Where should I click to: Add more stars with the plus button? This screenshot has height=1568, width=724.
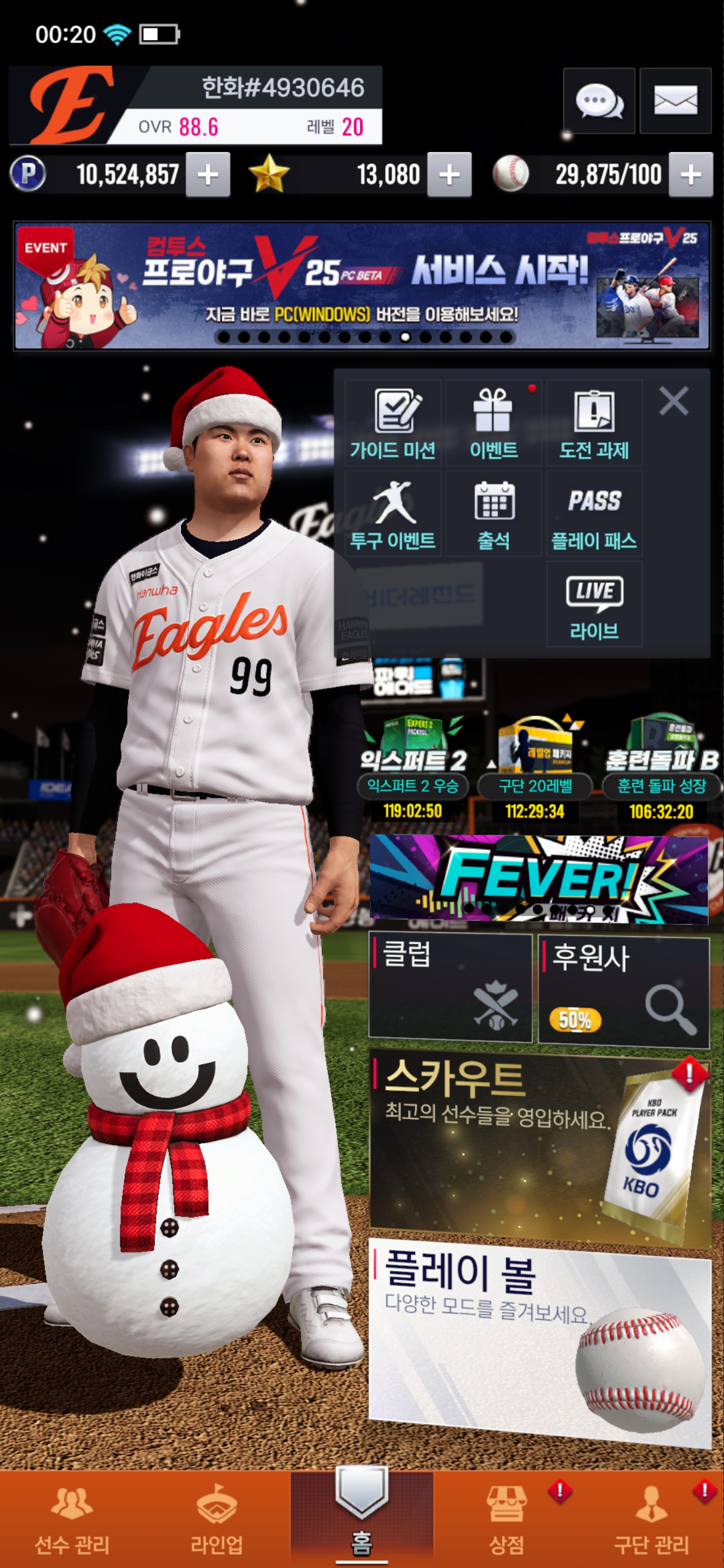point(449,175)
